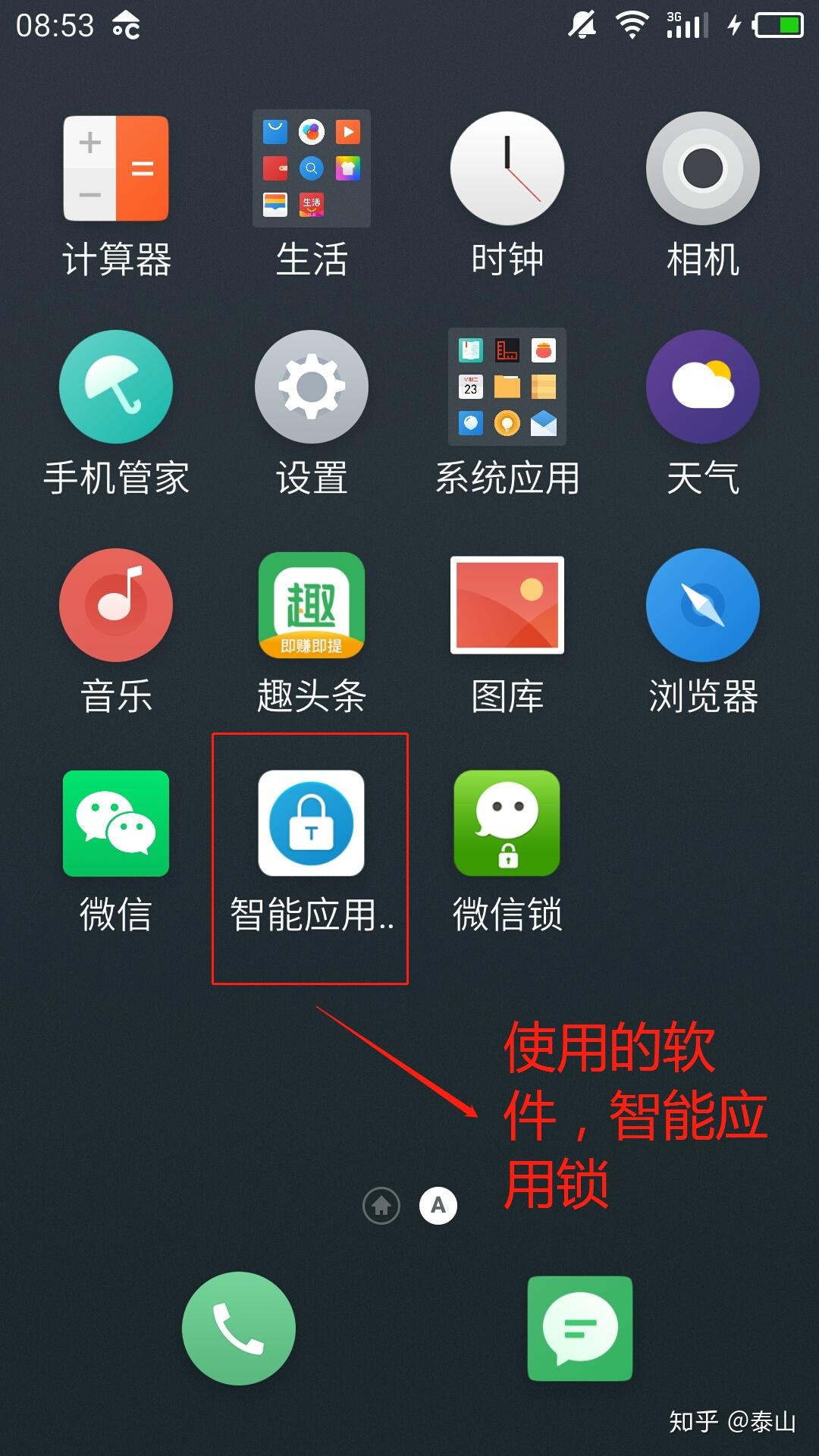The width and height of the screenshot is (819, 1456).
Task: Open 设置 settings
Action: (x=311, y=387)
